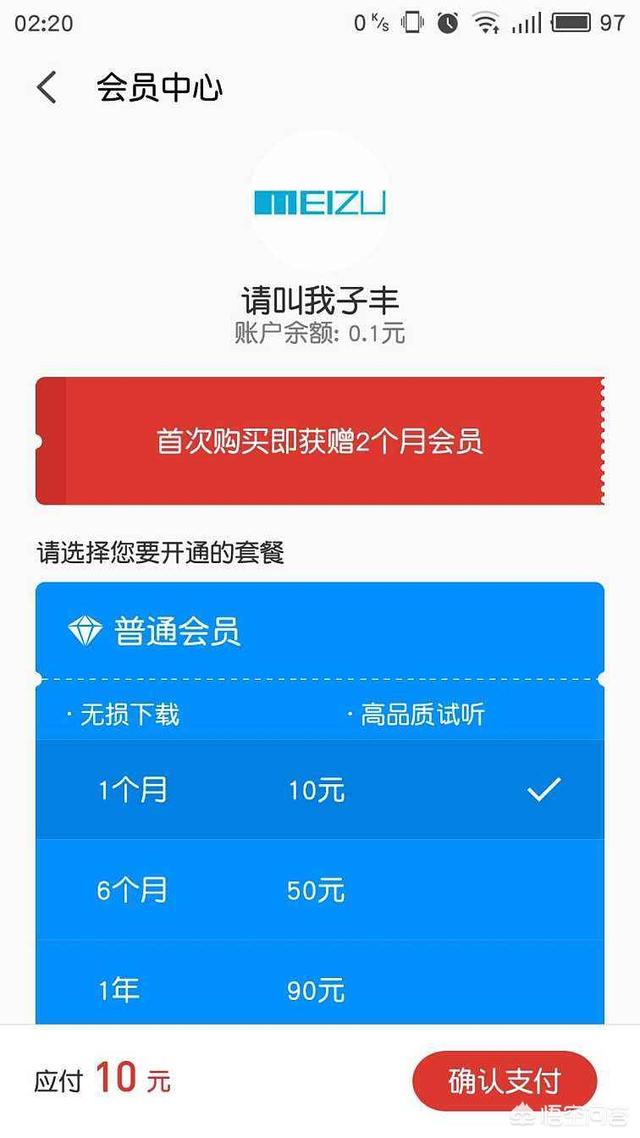This screenshot has height=1138, width=640.
Task: Tap 确认支付 to confirm payment
Action: [x=505, y=1081]
